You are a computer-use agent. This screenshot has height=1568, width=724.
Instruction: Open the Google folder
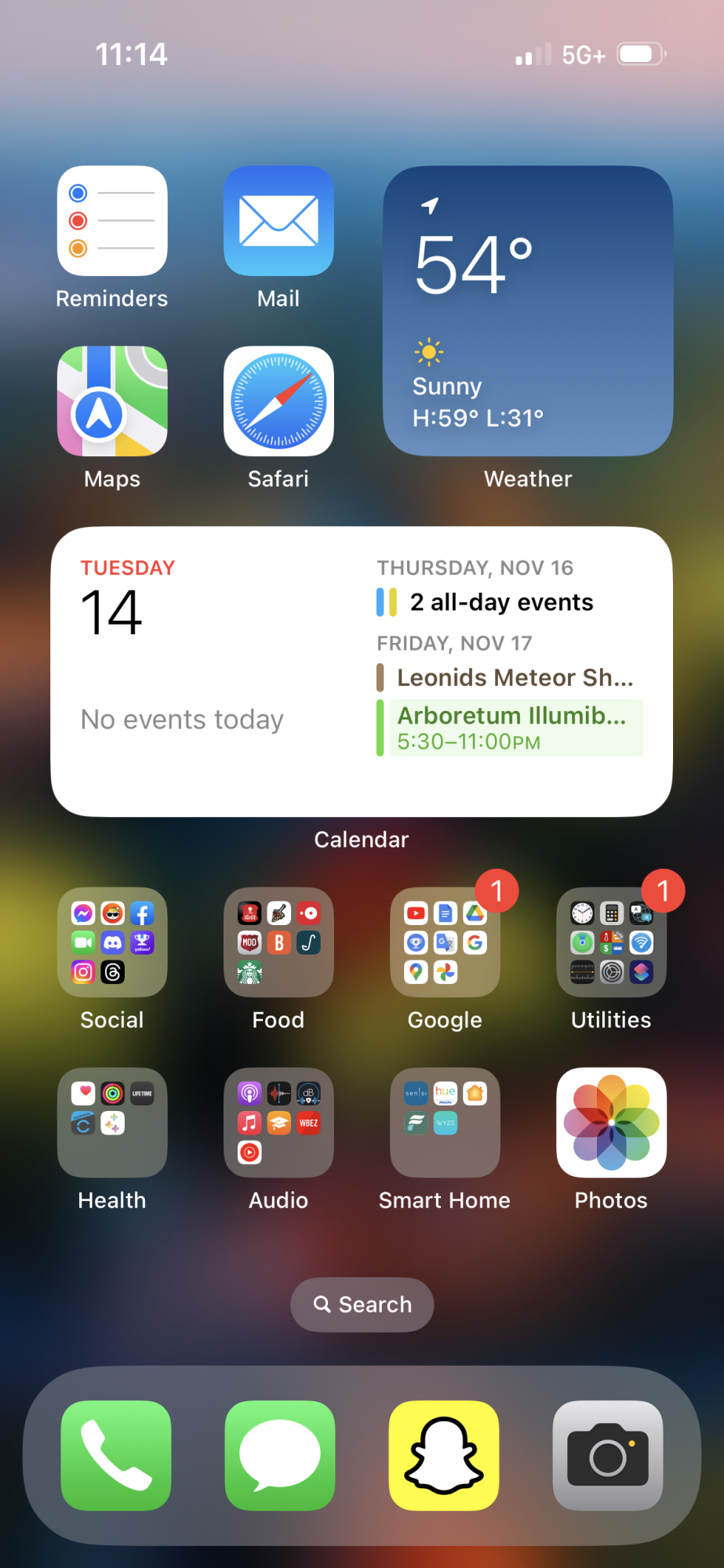(x=445, y=942)
